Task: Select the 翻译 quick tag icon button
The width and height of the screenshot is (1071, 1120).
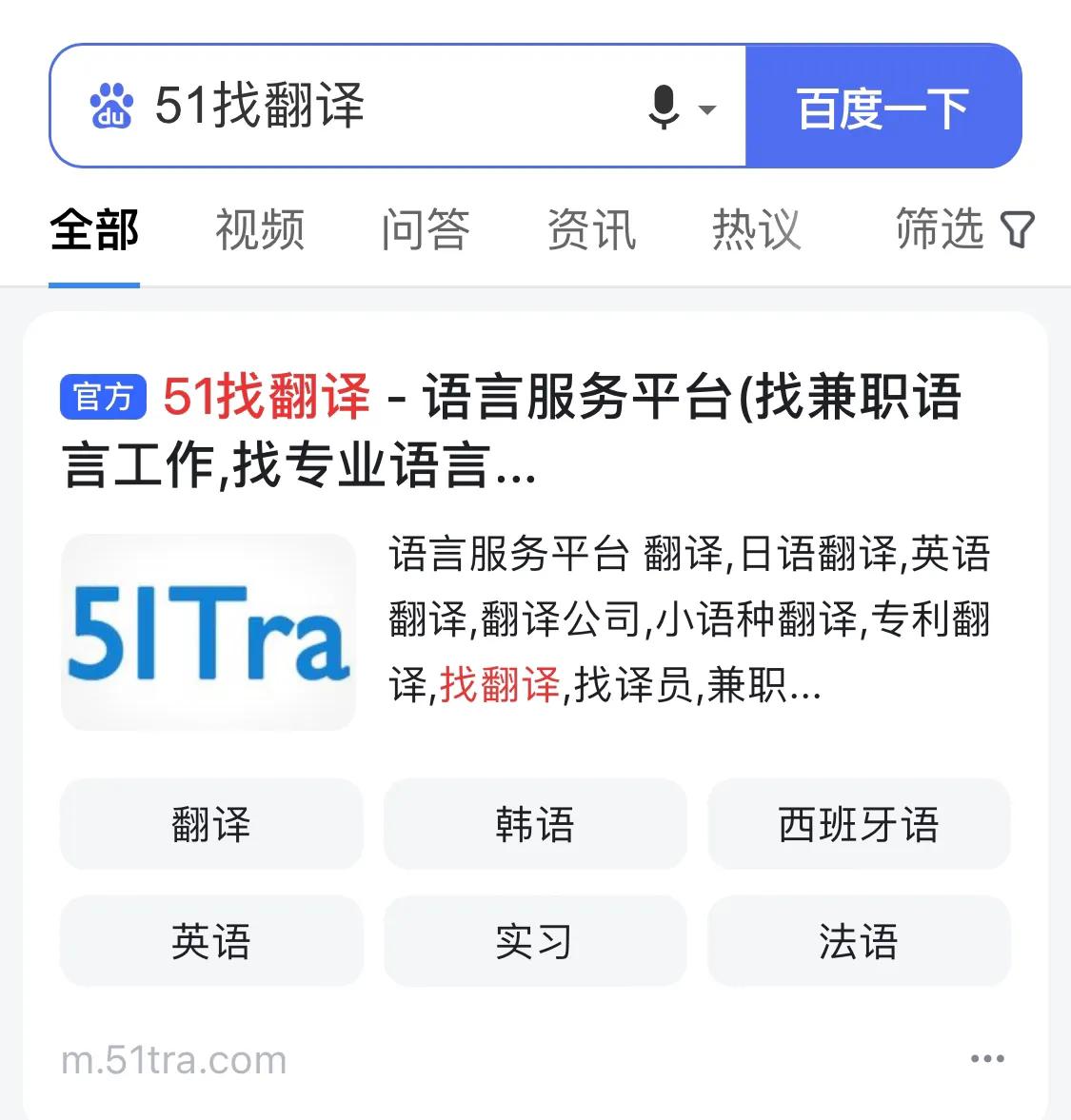Action: (x=210, y=824)
